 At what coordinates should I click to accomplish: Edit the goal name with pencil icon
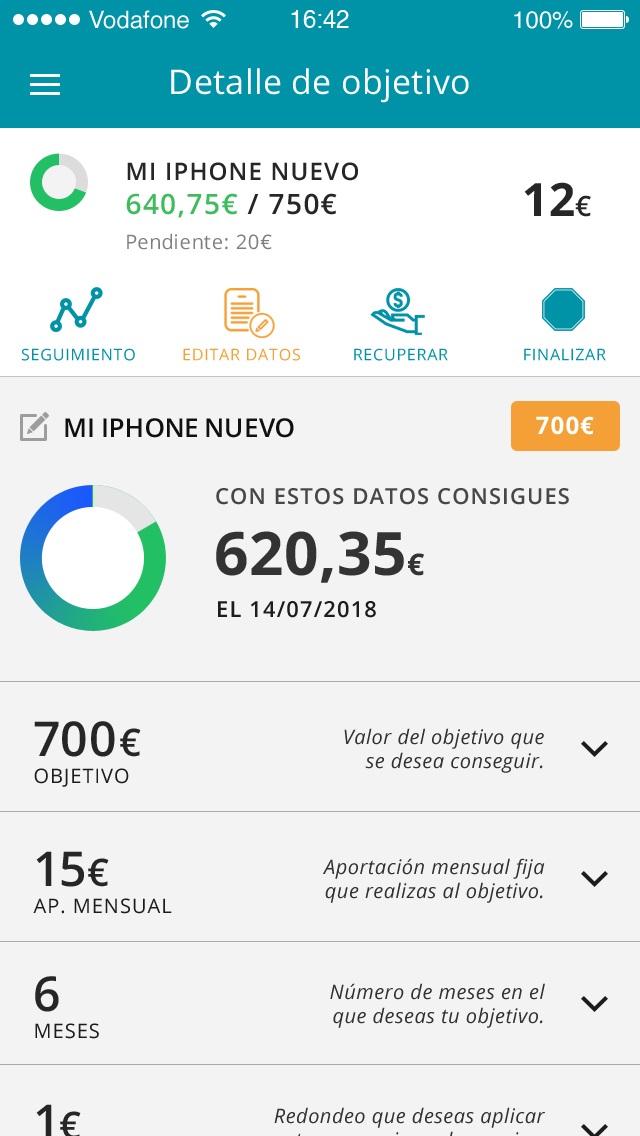coord(35,428)
